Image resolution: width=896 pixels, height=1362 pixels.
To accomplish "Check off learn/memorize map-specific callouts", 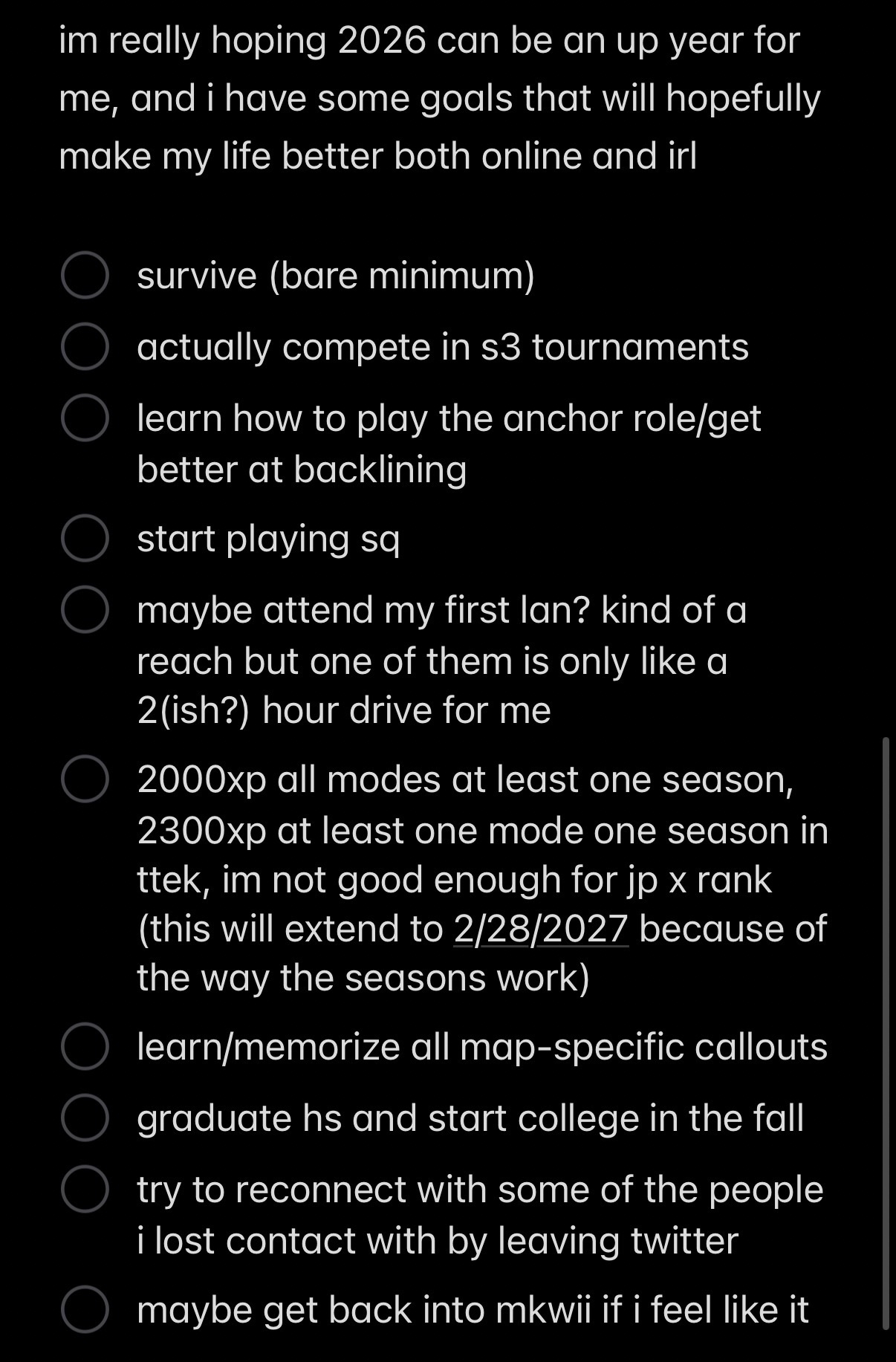I will [85, 1045].
